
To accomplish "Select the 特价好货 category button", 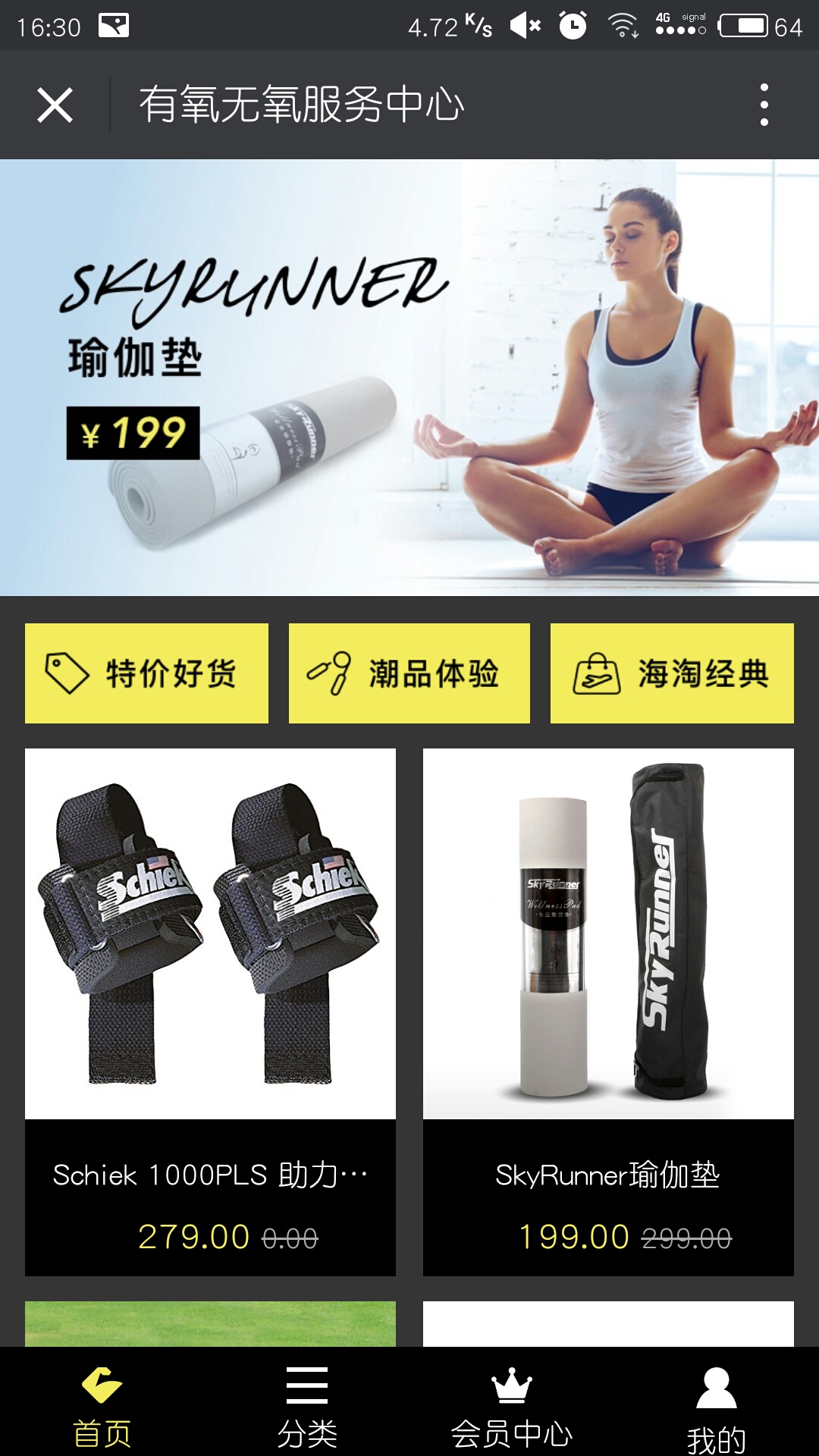I will tap(146, 673).
